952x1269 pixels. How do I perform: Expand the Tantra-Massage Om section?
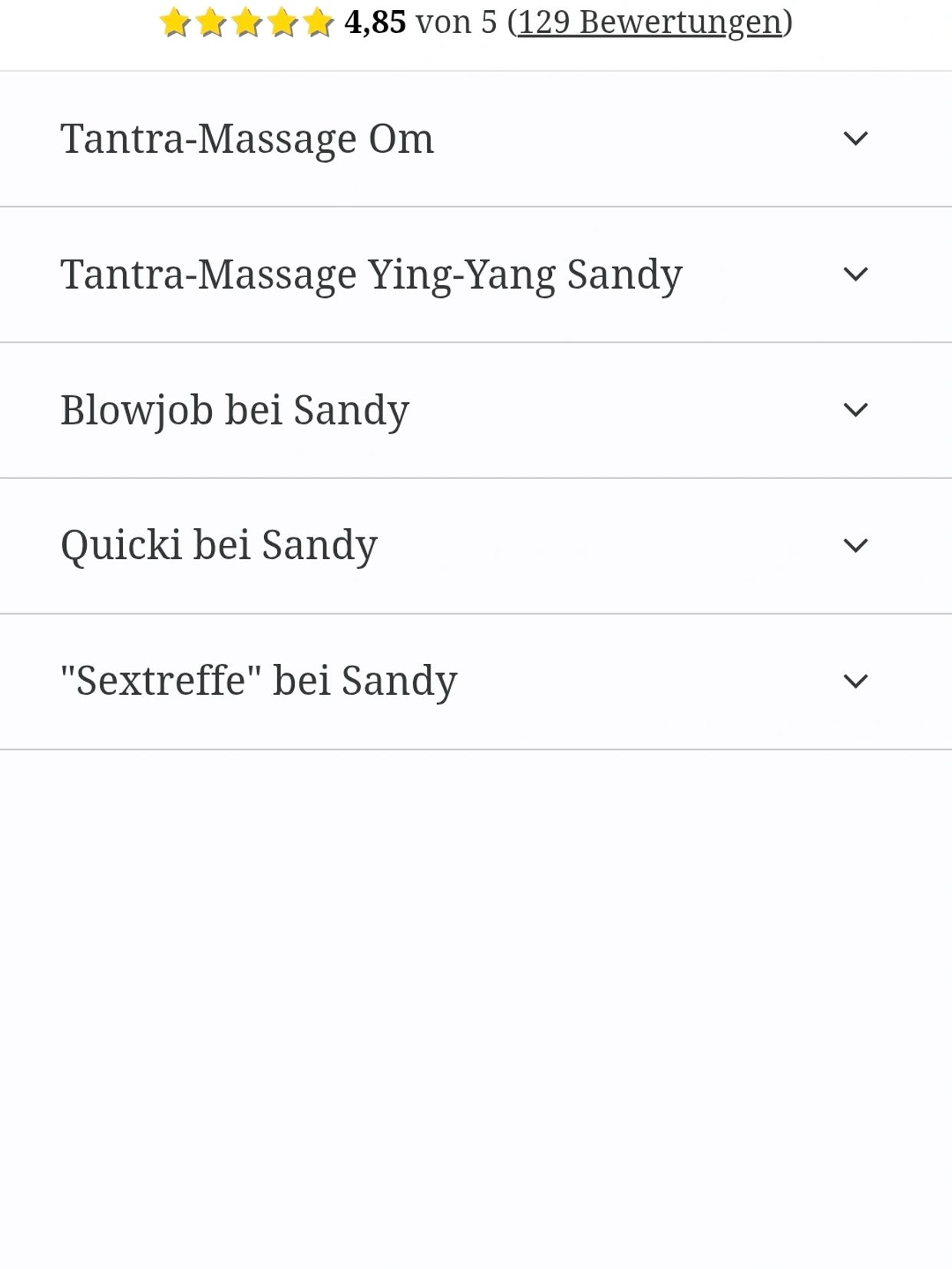click(854, 139)
